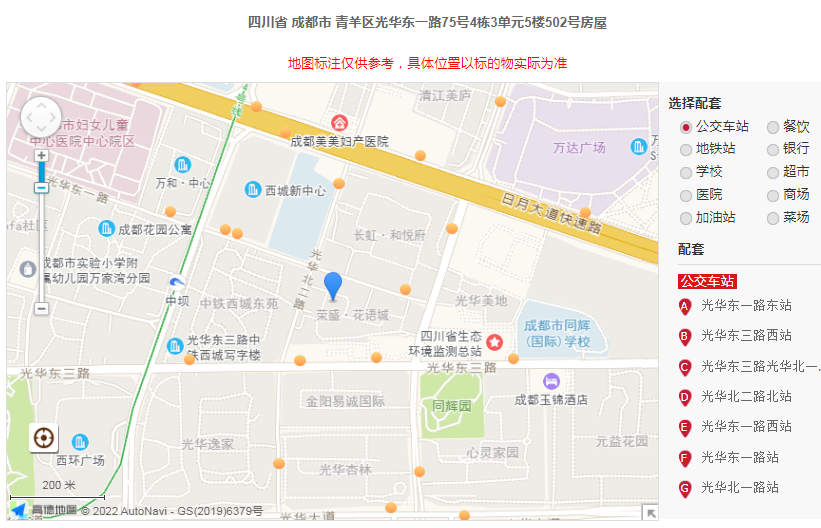Zoom out the map with minus button

tap(41, 308)
